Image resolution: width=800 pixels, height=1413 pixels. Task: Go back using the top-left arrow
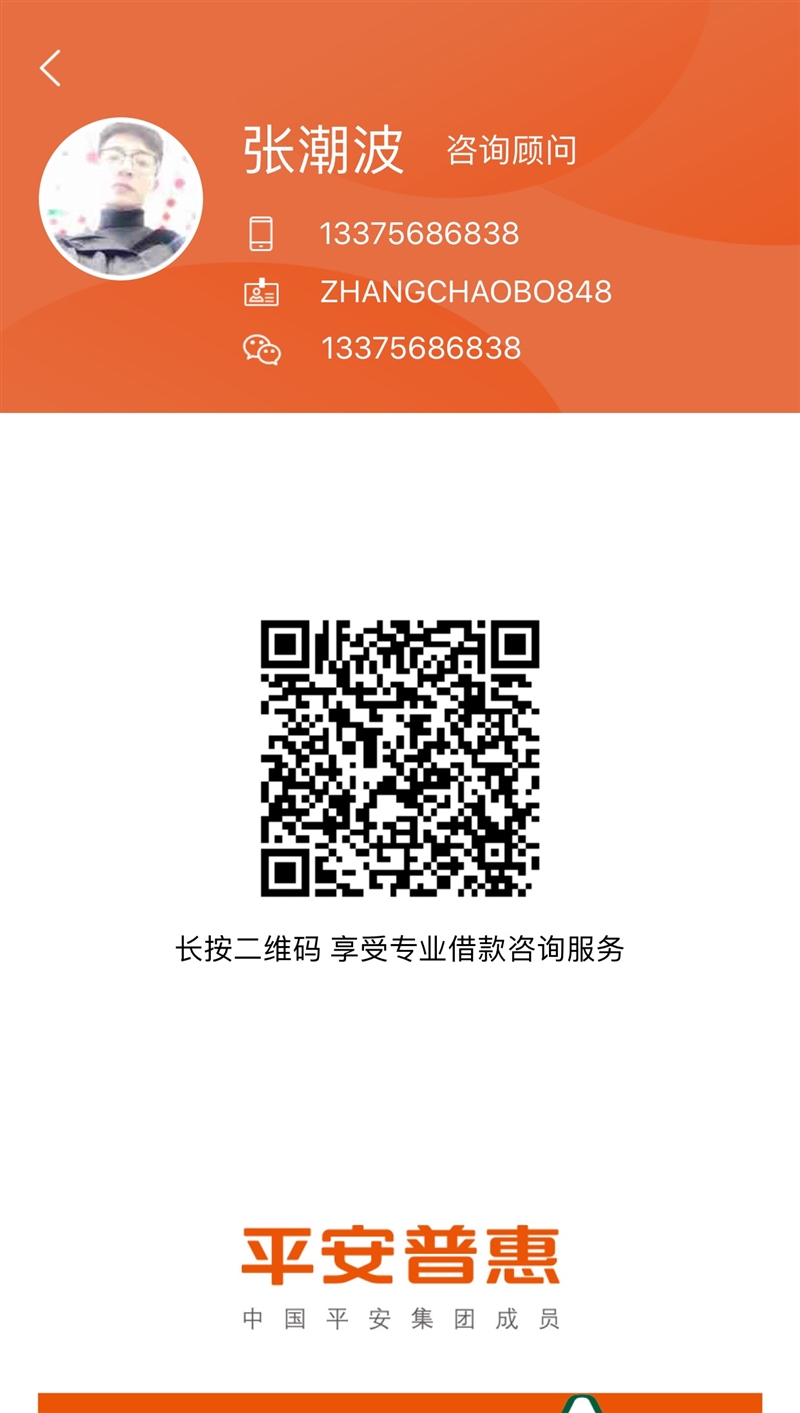(x=50, y=68)
